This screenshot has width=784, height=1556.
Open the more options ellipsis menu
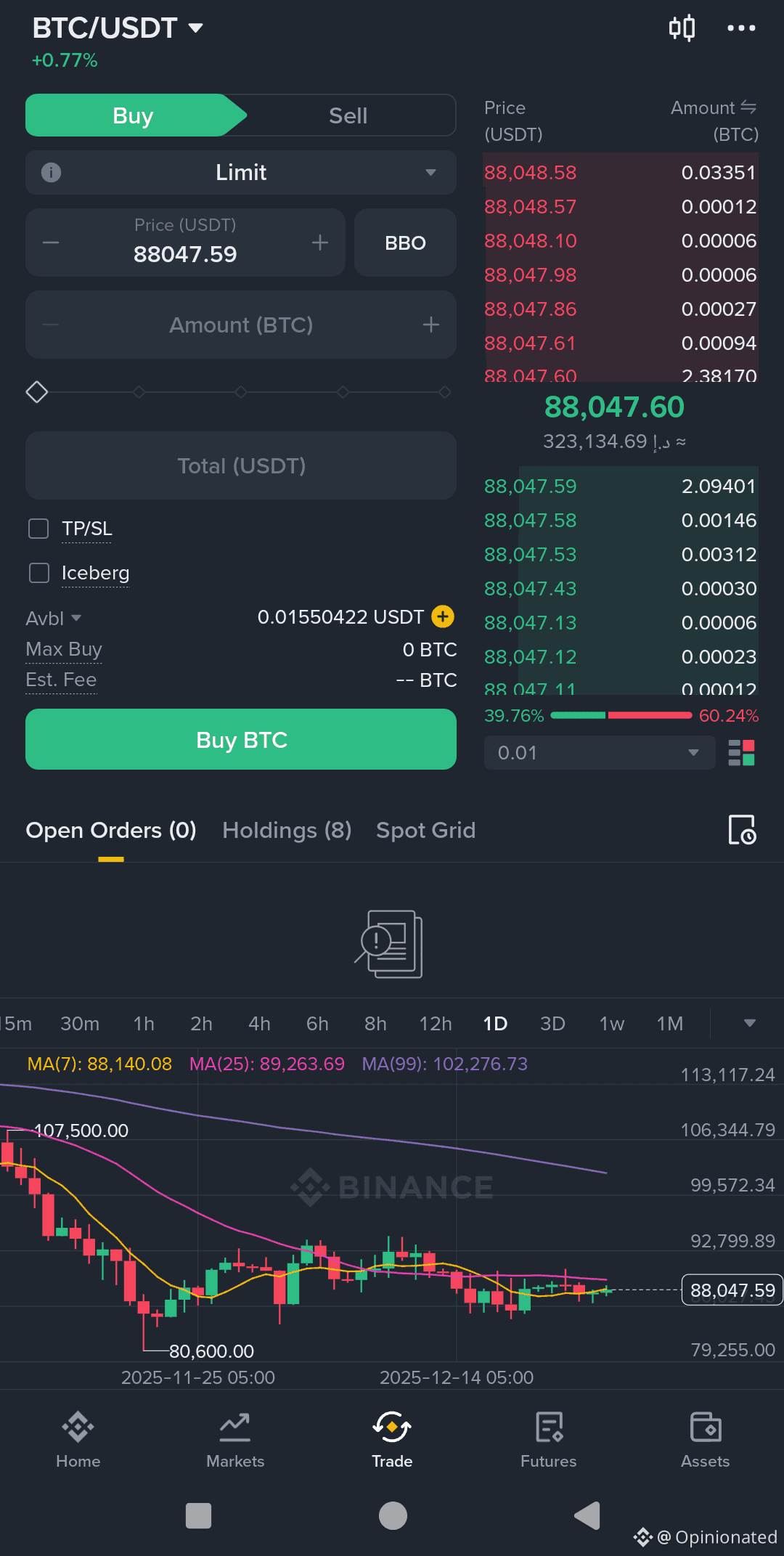(742, 28)
